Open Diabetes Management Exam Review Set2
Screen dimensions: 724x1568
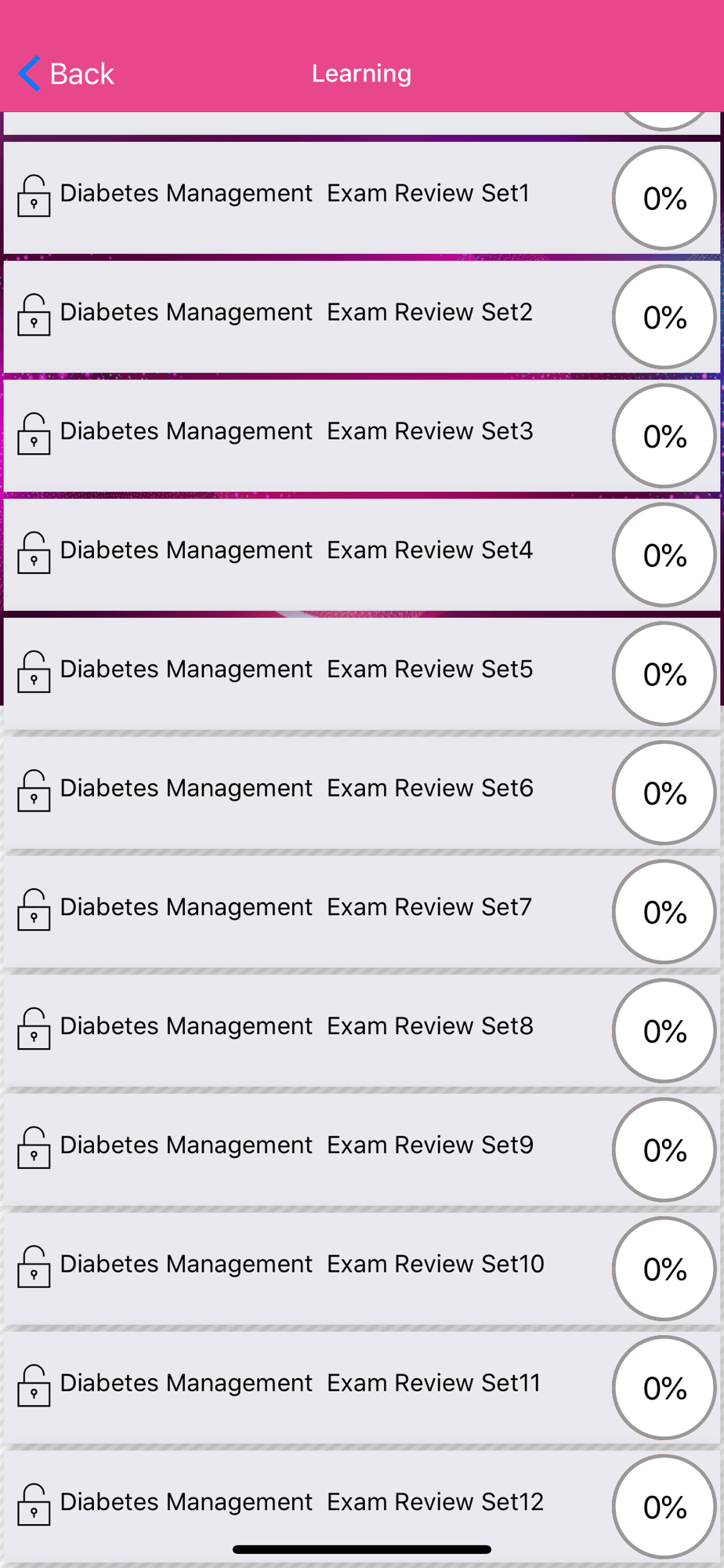[362, 317]
